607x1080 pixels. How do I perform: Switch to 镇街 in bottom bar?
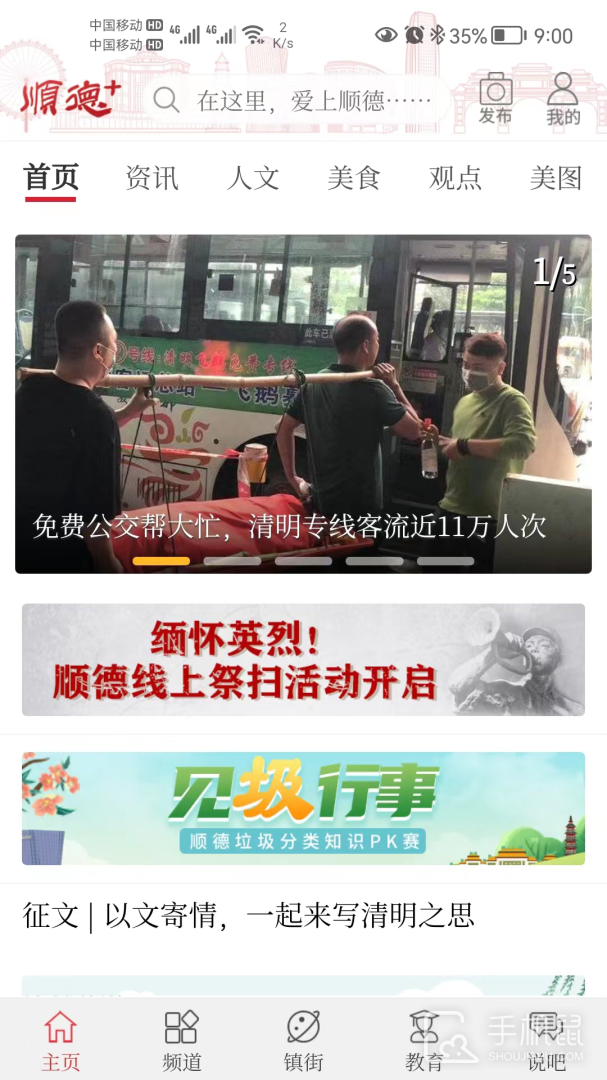tap(303, 1040)
